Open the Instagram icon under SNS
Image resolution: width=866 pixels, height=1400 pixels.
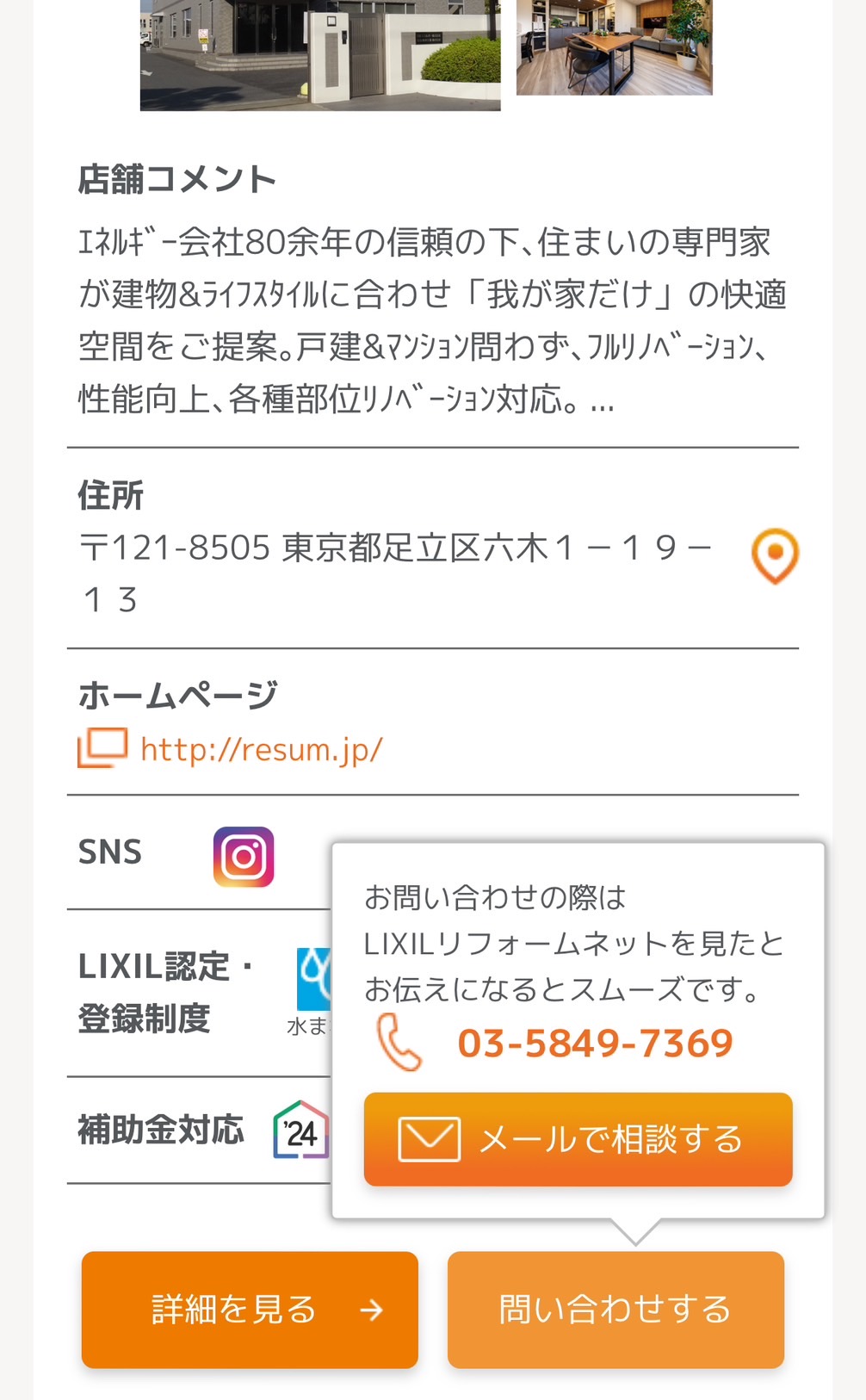click(x=244, y=857)
